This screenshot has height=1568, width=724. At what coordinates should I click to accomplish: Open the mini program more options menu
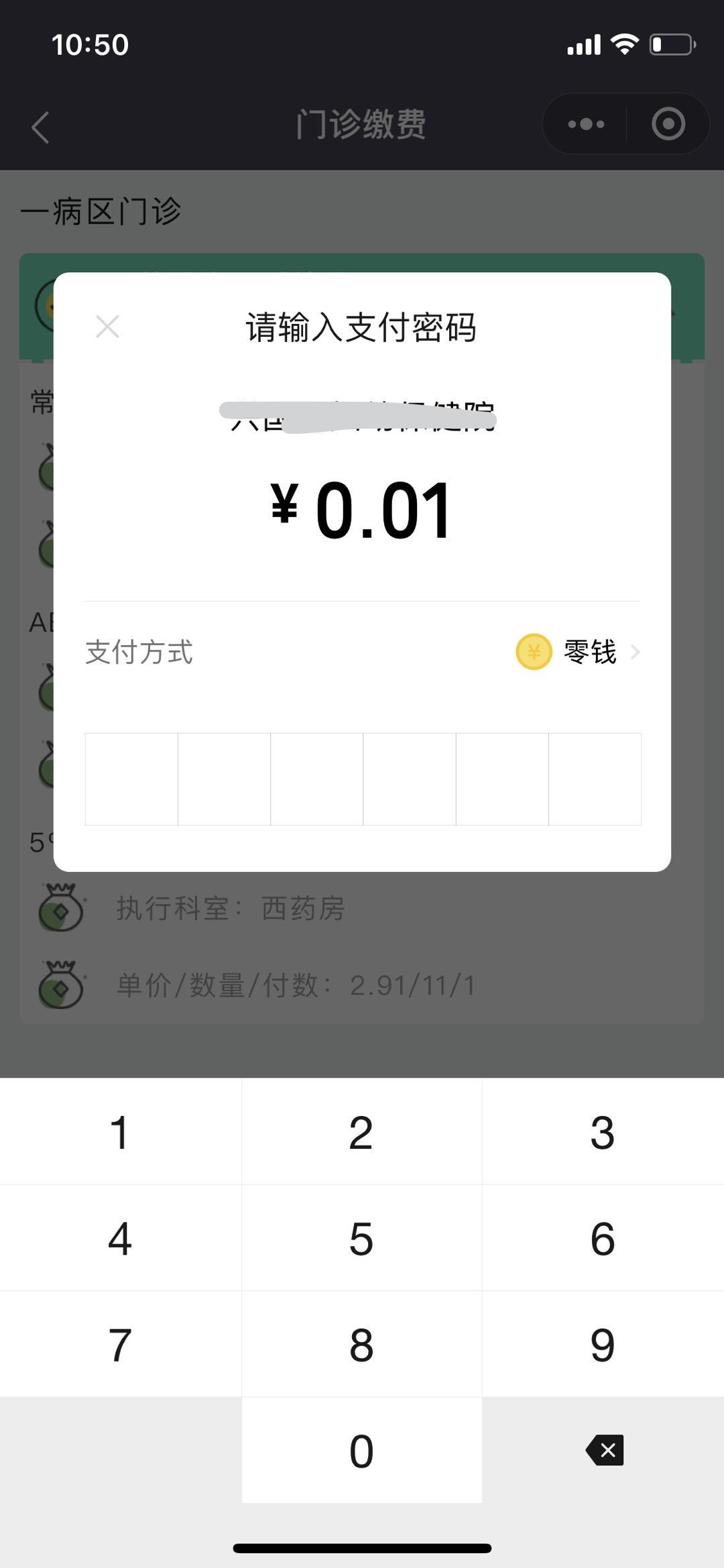point(586,124)
